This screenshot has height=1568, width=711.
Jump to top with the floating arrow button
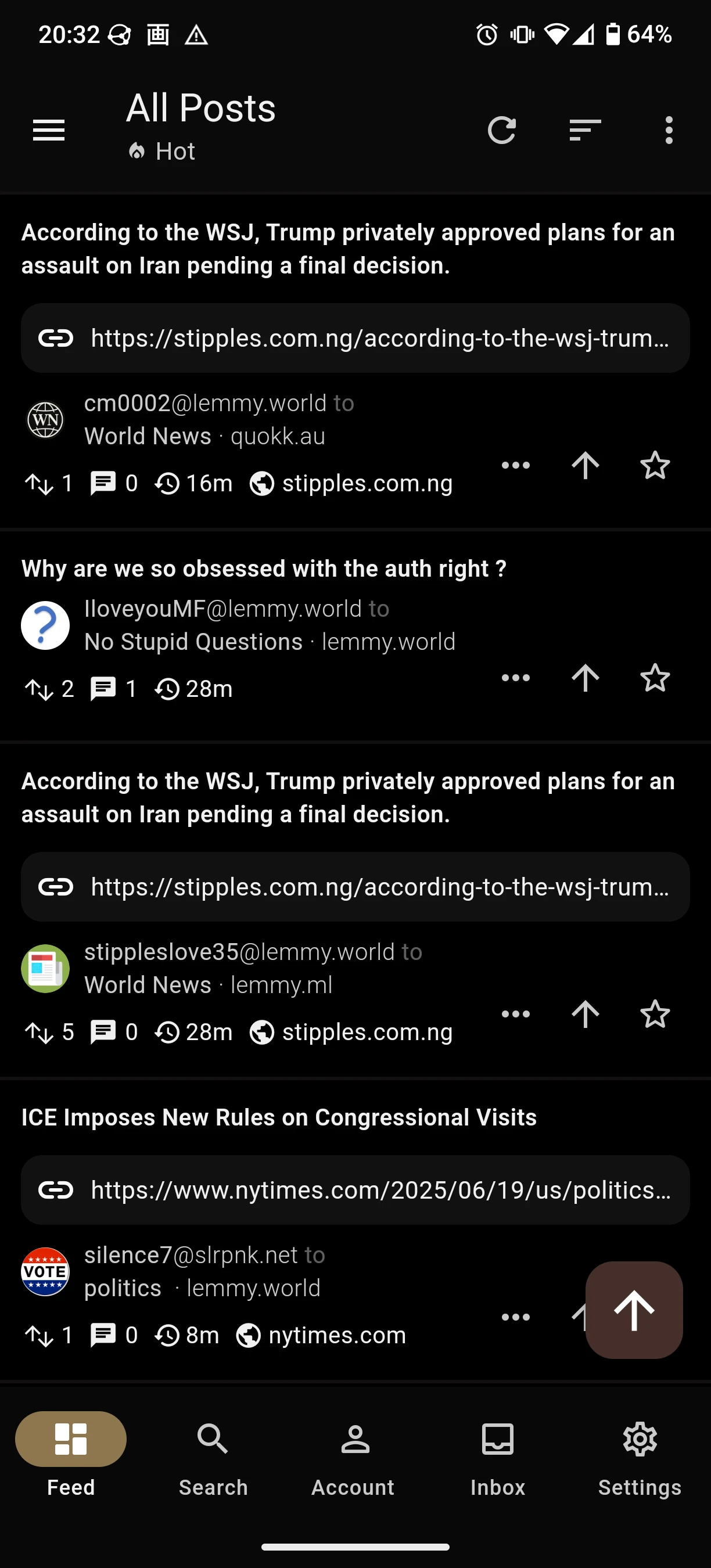[x=634, y=1310]
